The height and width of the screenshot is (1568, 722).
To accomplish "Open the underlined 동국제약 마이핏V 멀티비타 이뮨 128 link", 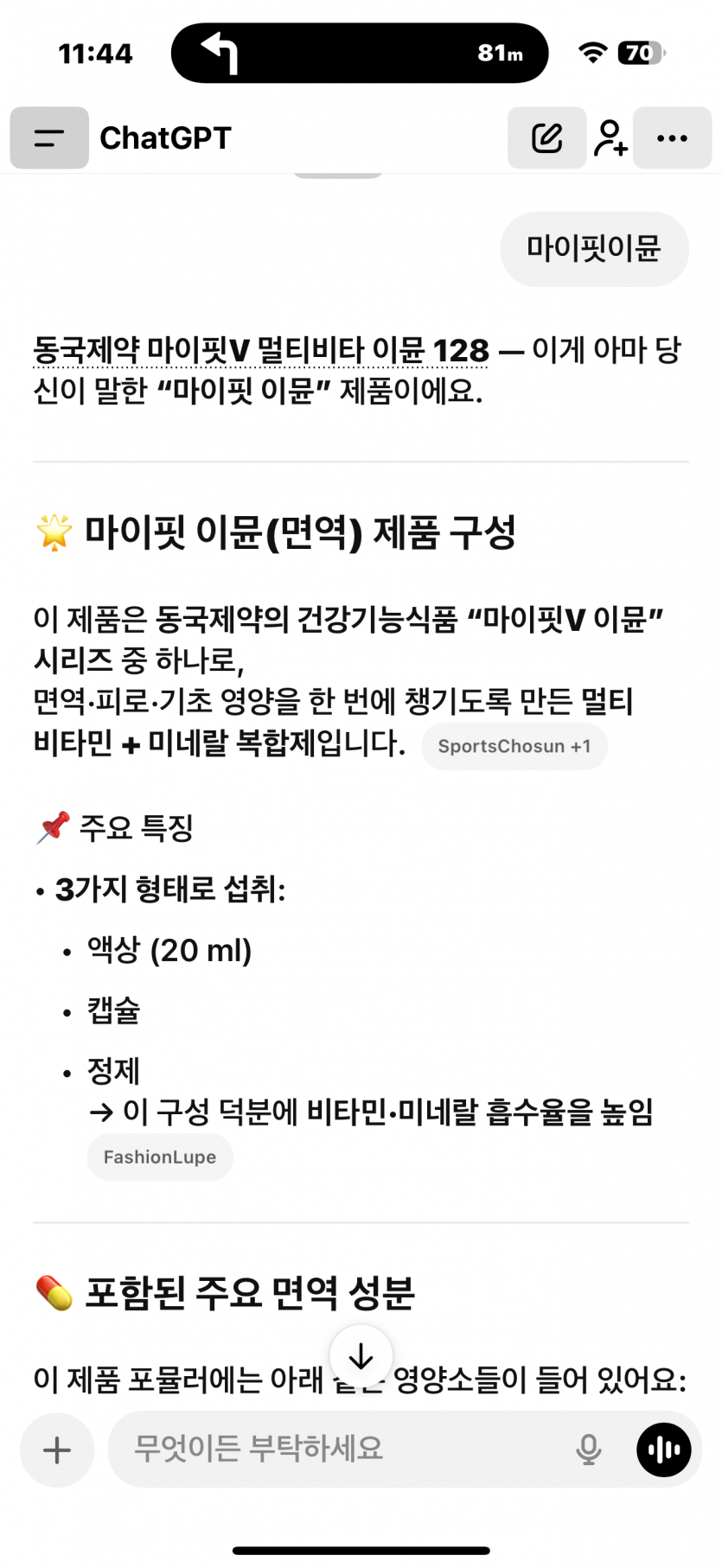I will pos(260,351).
